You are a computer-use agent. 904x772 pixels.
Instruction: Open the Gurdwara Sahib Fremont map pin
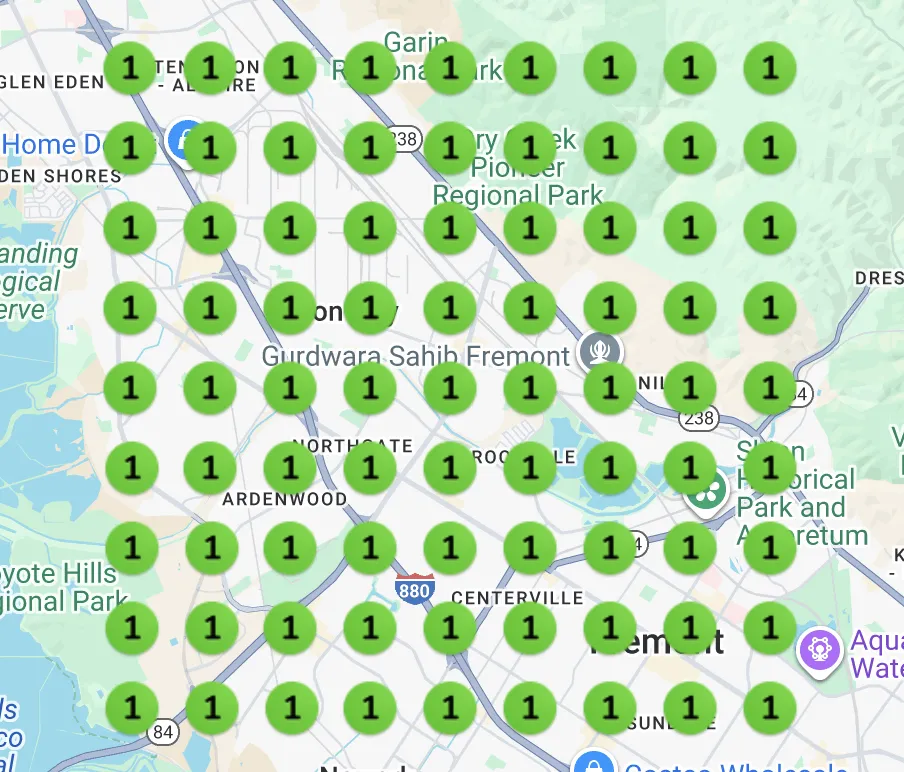(x=600, y=352)
